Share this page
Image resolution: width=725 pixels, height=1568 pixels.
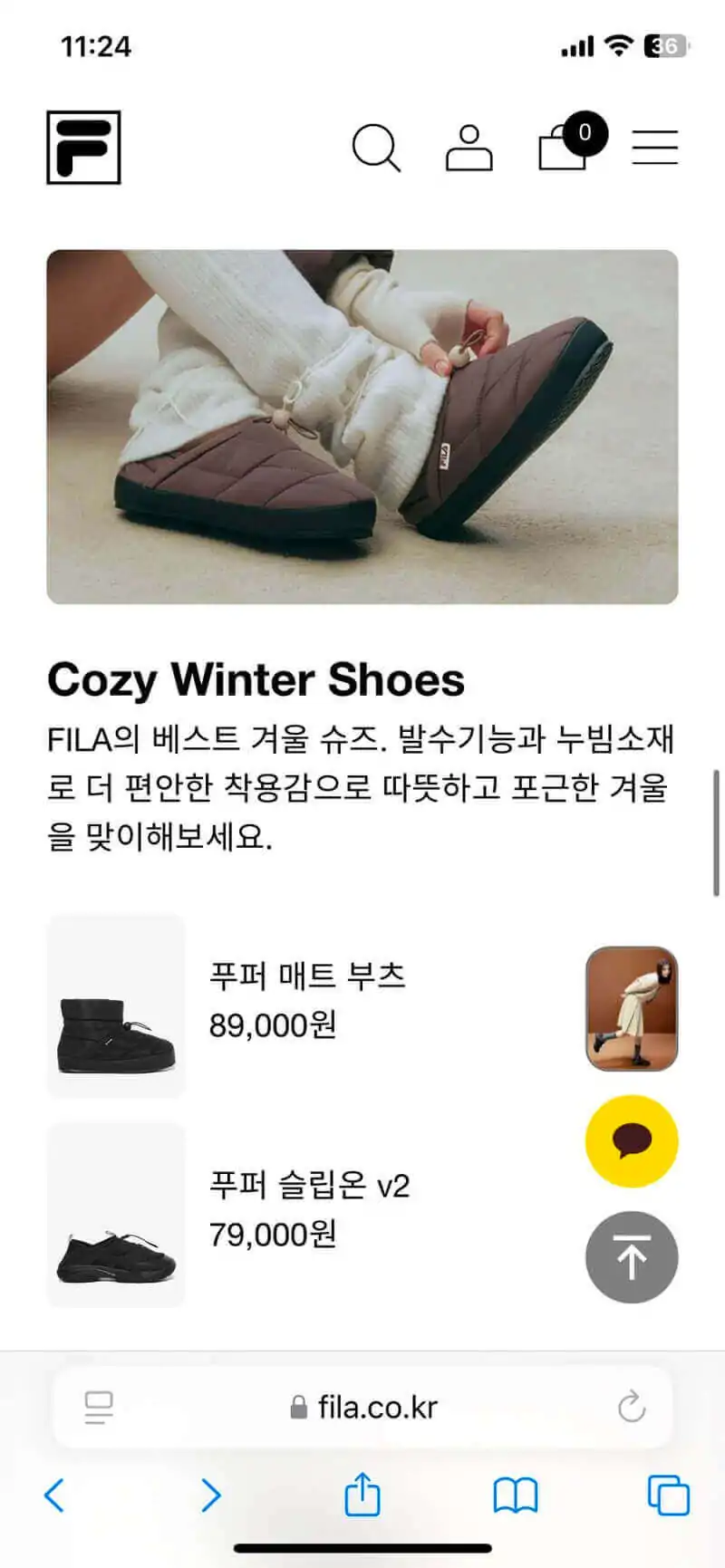pyautogui.click(x=362, y=1494)
